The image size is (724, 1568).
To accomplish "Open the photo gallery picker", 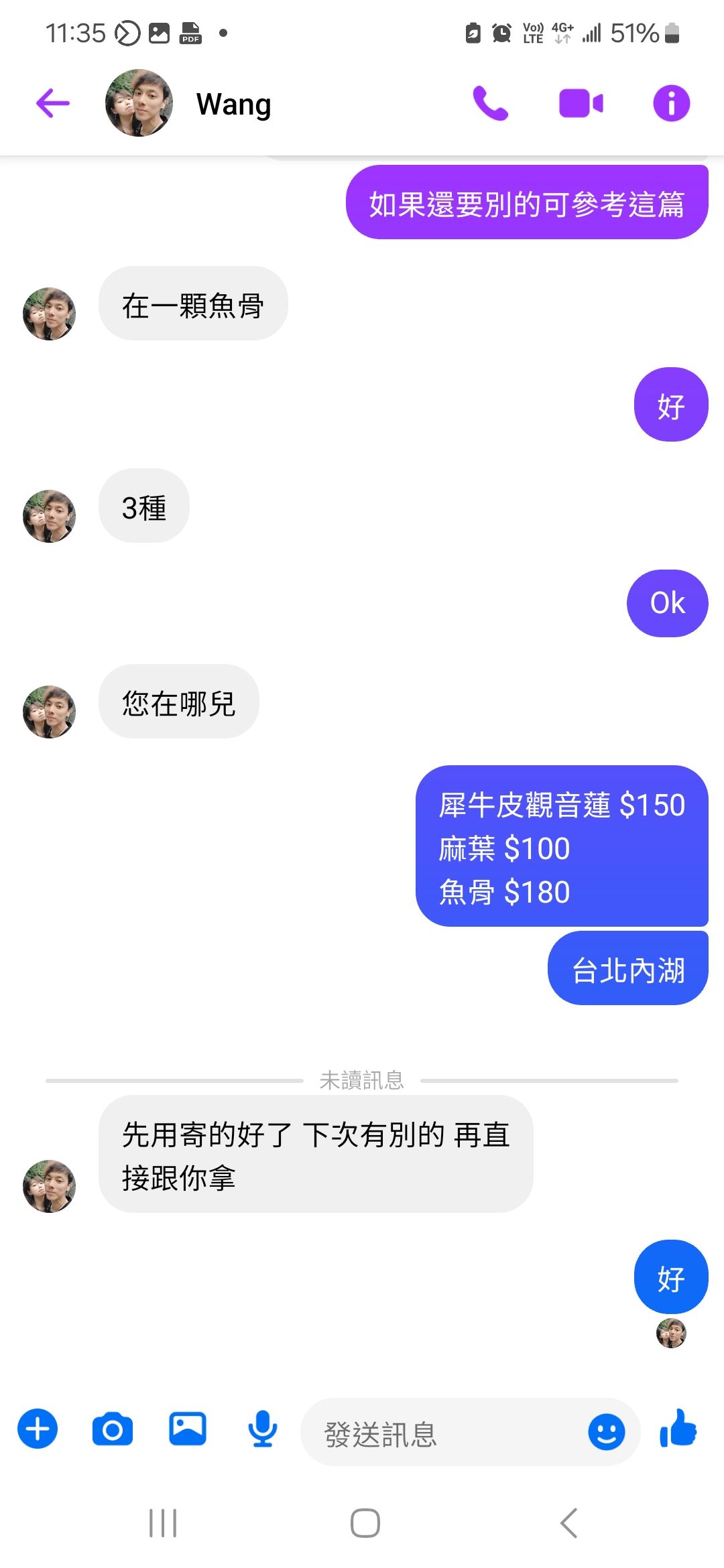I will [188, 1429].
